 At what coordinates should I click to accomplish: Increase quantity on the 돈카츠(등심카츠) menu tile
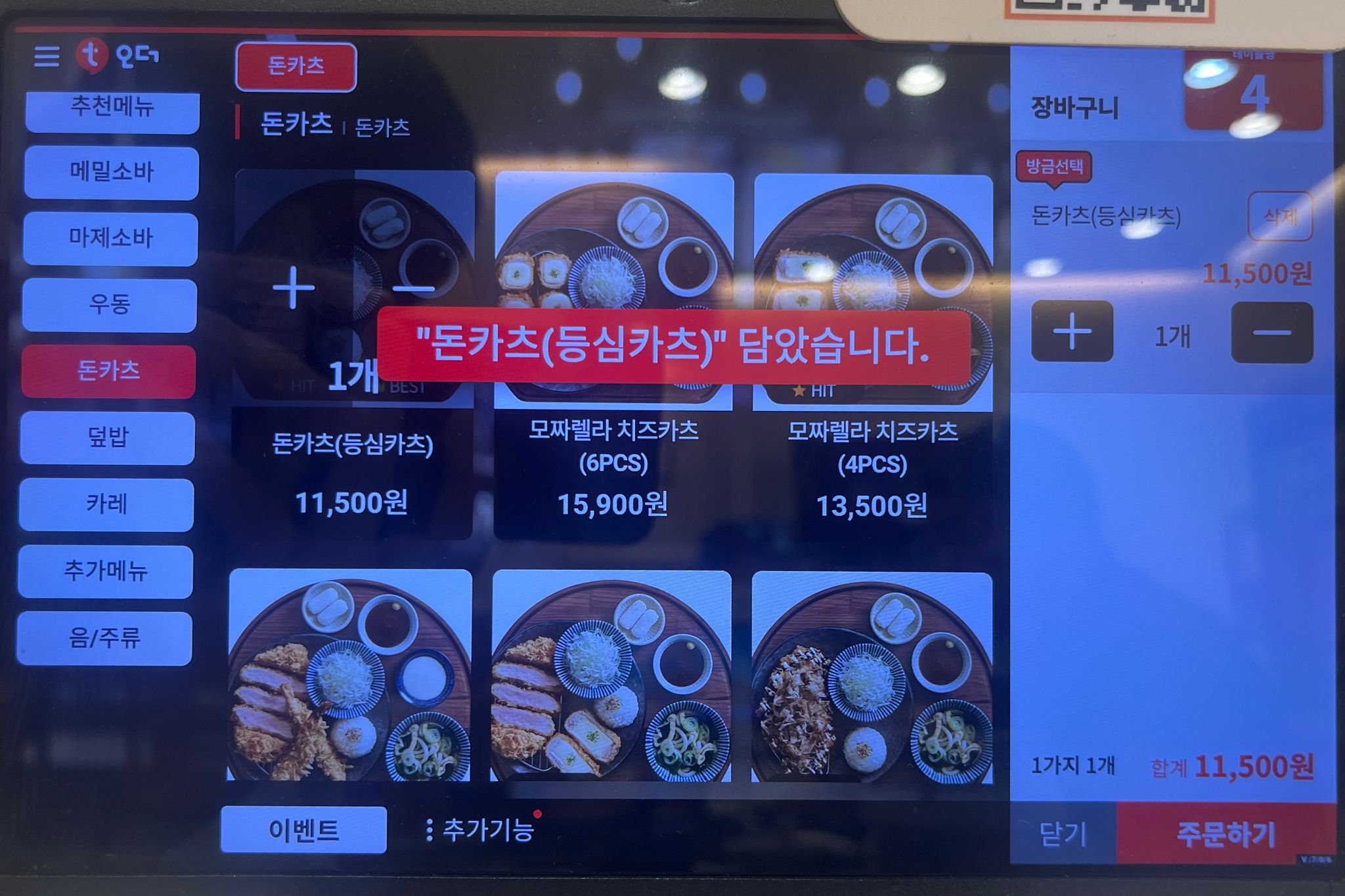click(x=293, y=288)
